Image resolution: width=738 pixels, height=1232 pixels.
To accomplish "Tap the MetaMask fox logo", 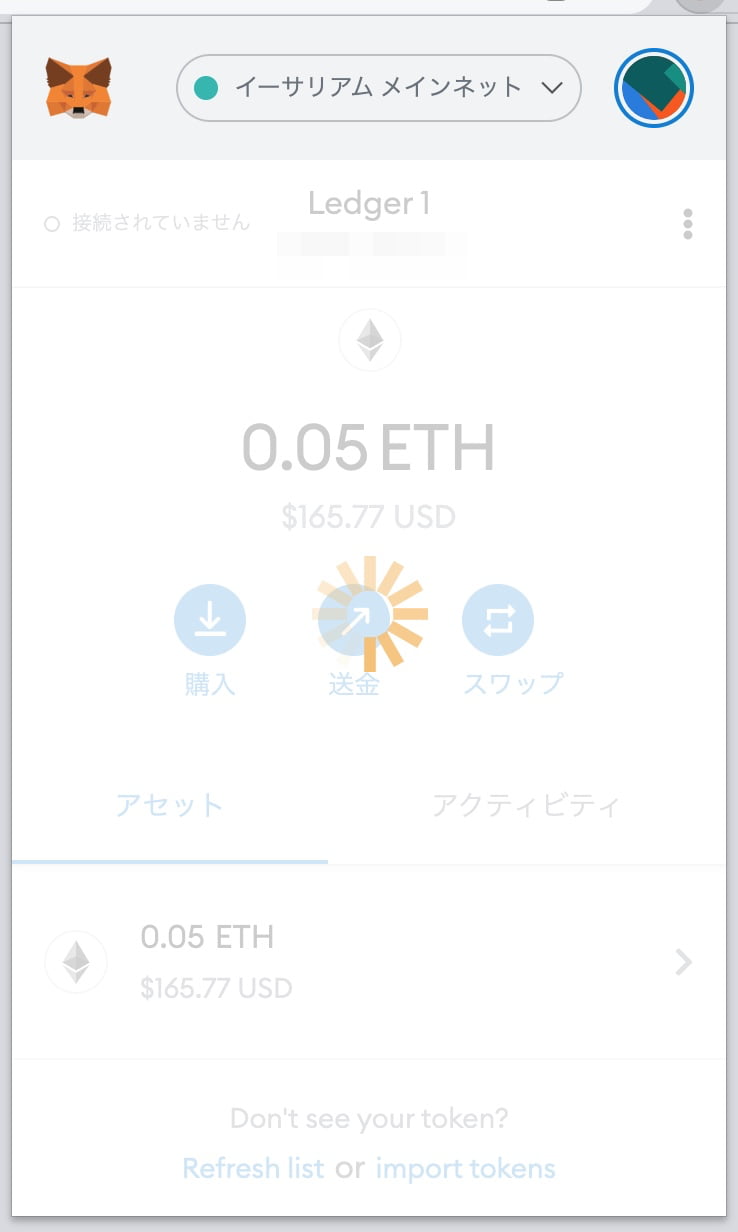I will click(x=78, y=88).
